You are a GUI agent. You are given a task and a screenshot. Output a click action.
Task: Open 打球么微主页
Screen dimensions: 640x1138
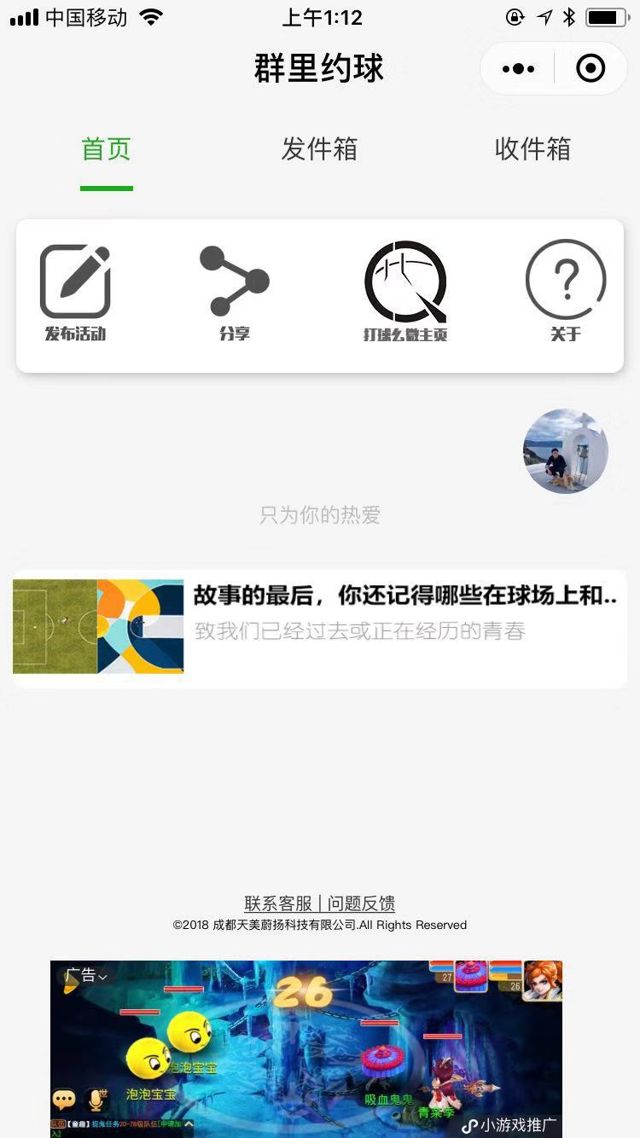tap(405, 292)
